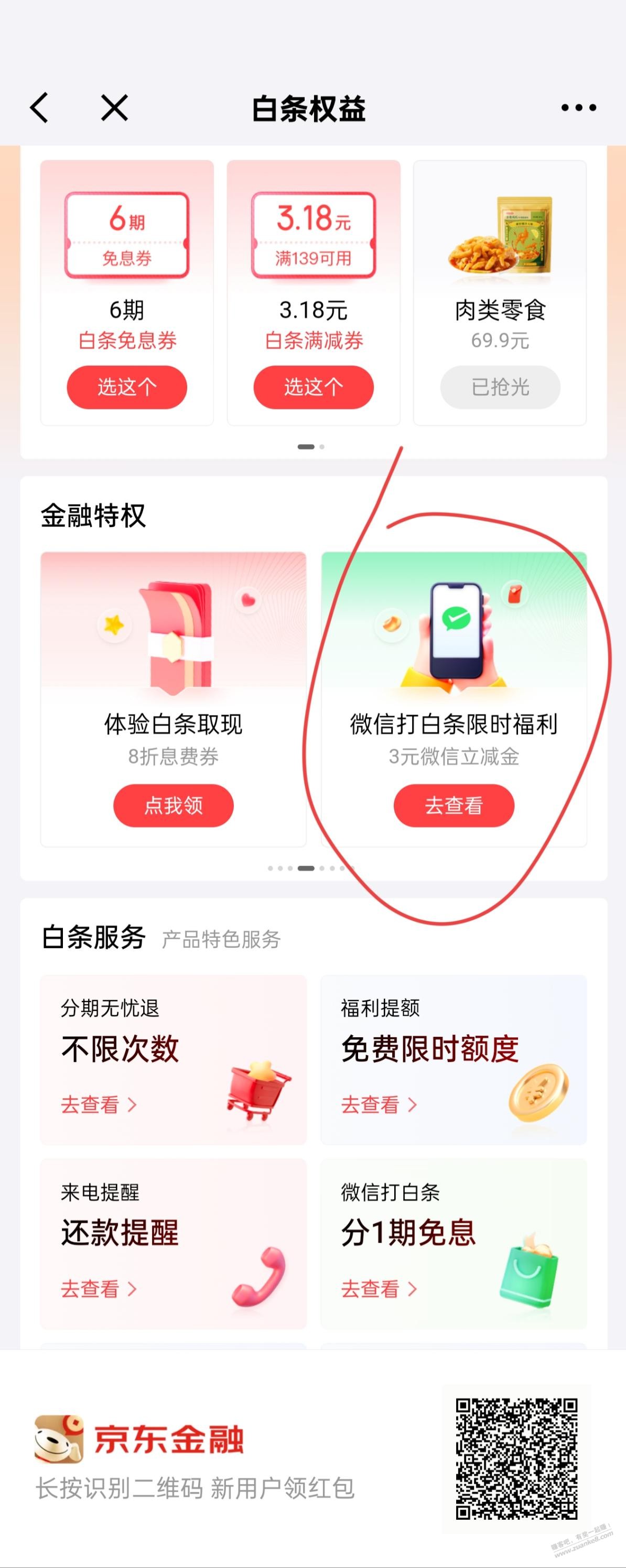Select the 3.18元白条满减券 coupon
Viewport: 626px width, 1568px height.
tap(313, 387)
